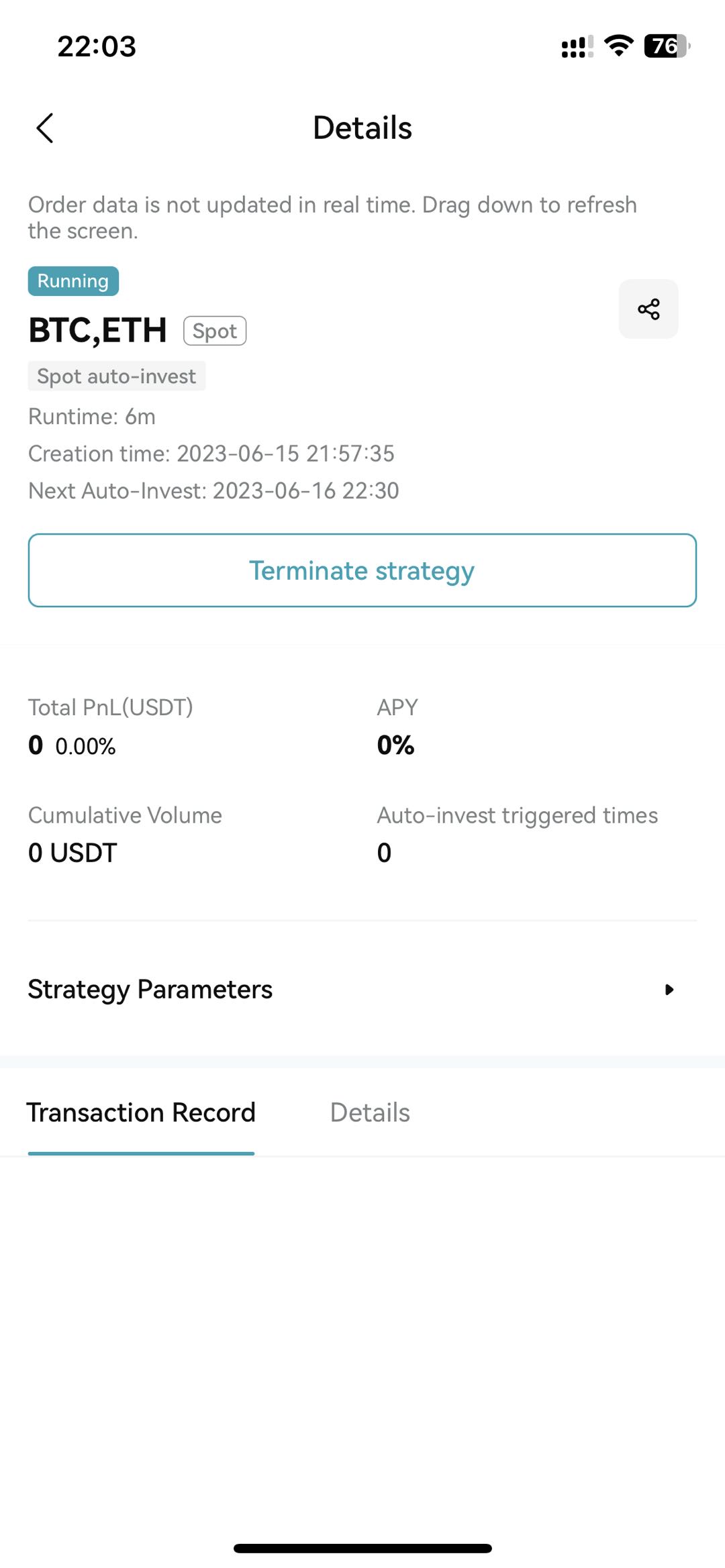This screenshot has height=1568, width=725.
Task: Click the Strategy Parameters disclosure arrow
Action: pyautogui.click(x=669, y=988)
